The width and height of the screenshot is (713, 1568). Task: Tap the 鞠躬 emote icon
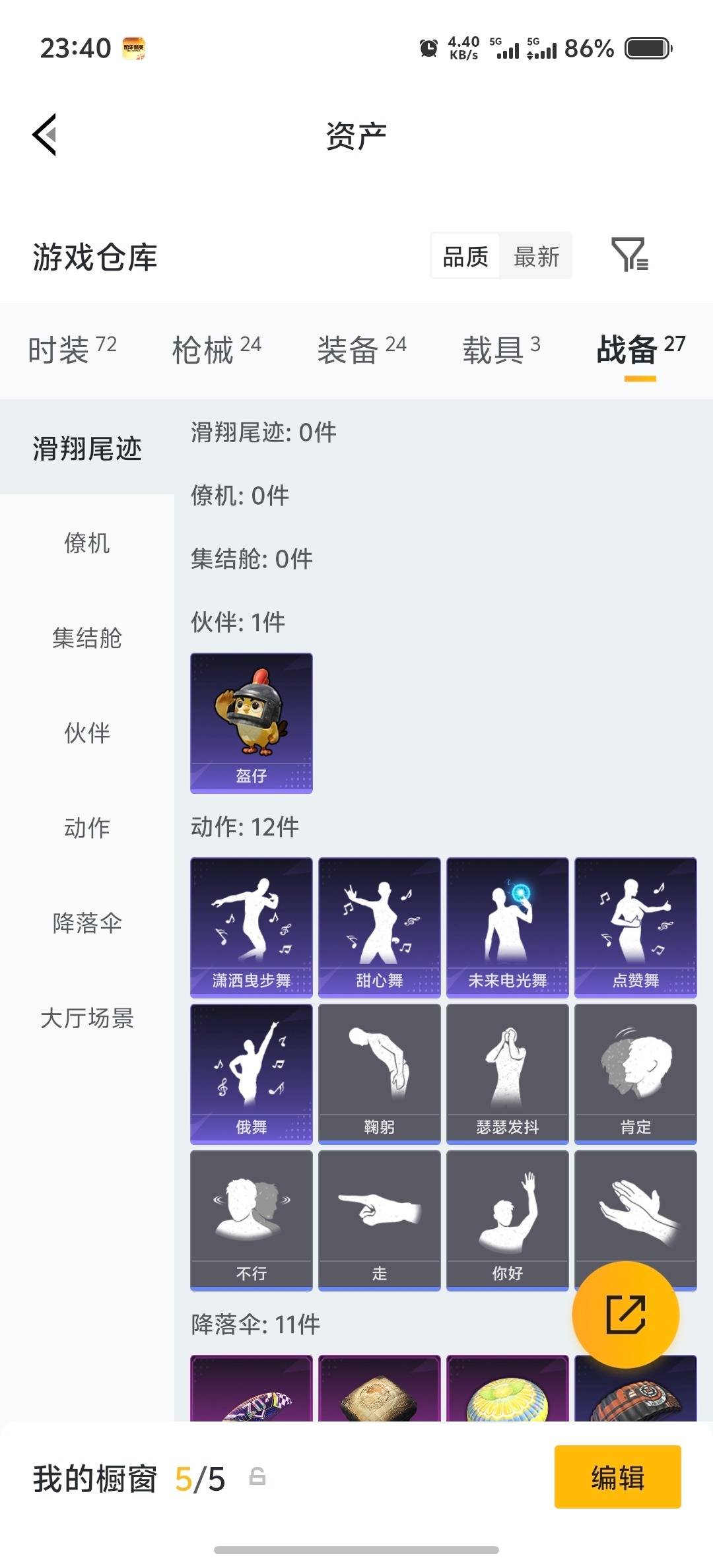coord(379,1074)
